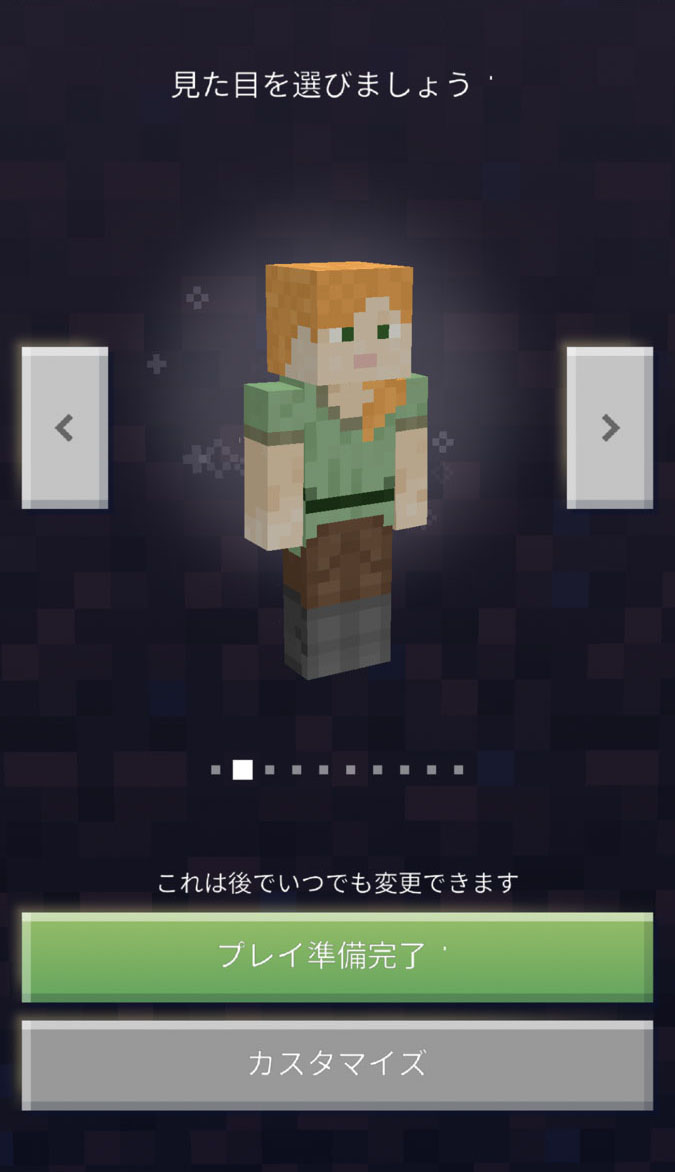
Task: Tap the green プレイ準備完了 button
Action: point(337,956)
